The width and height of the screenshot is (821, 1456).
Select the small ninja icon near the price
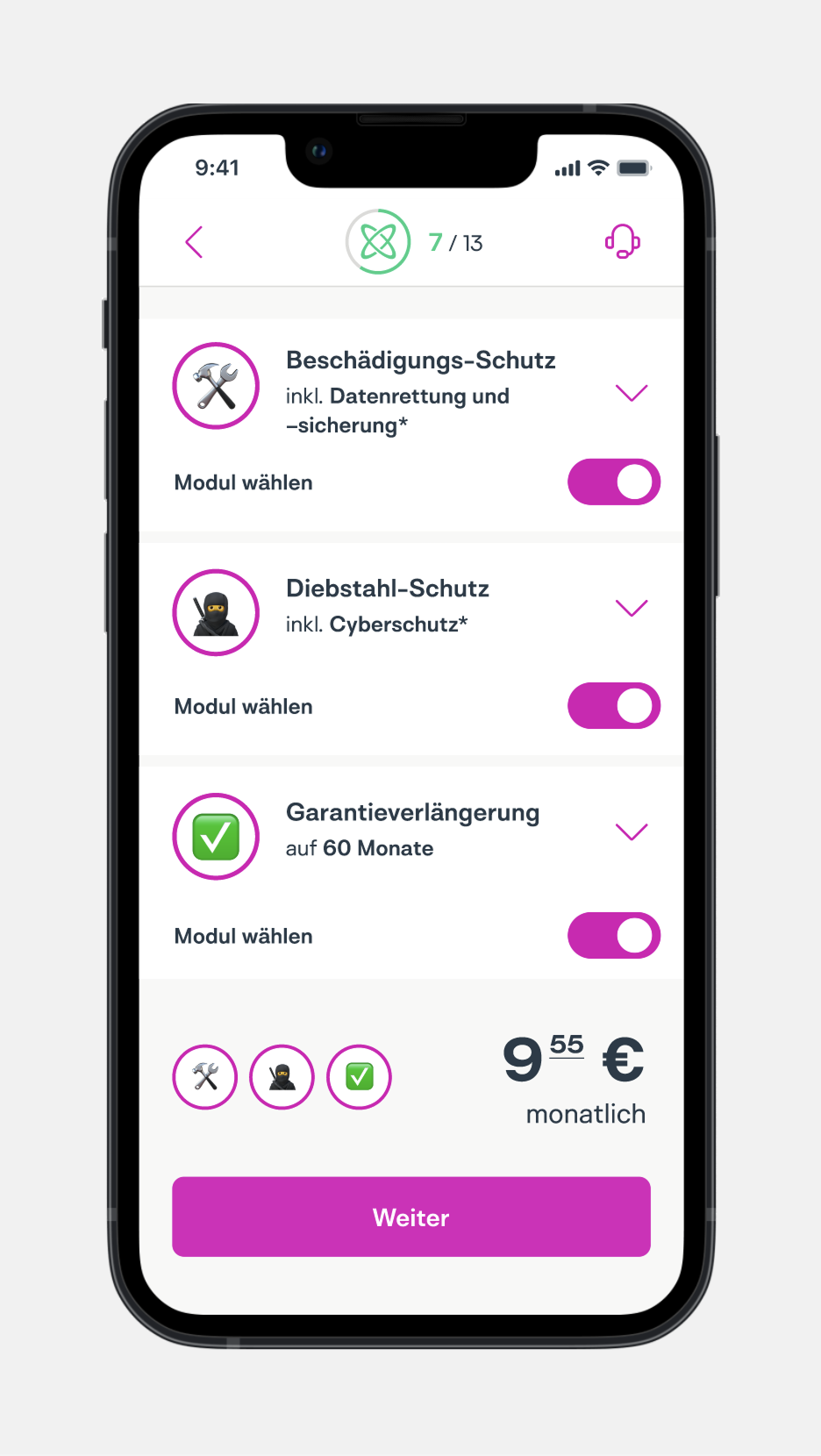282,1077
